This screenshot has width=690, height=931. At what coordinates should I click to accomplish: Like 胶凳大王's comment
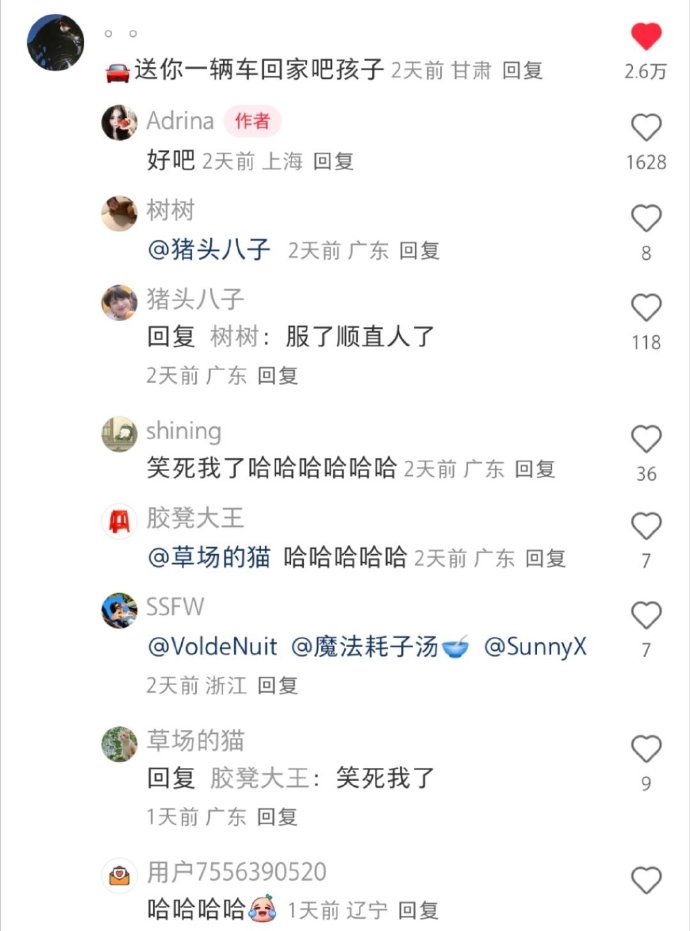click(646, 526)
